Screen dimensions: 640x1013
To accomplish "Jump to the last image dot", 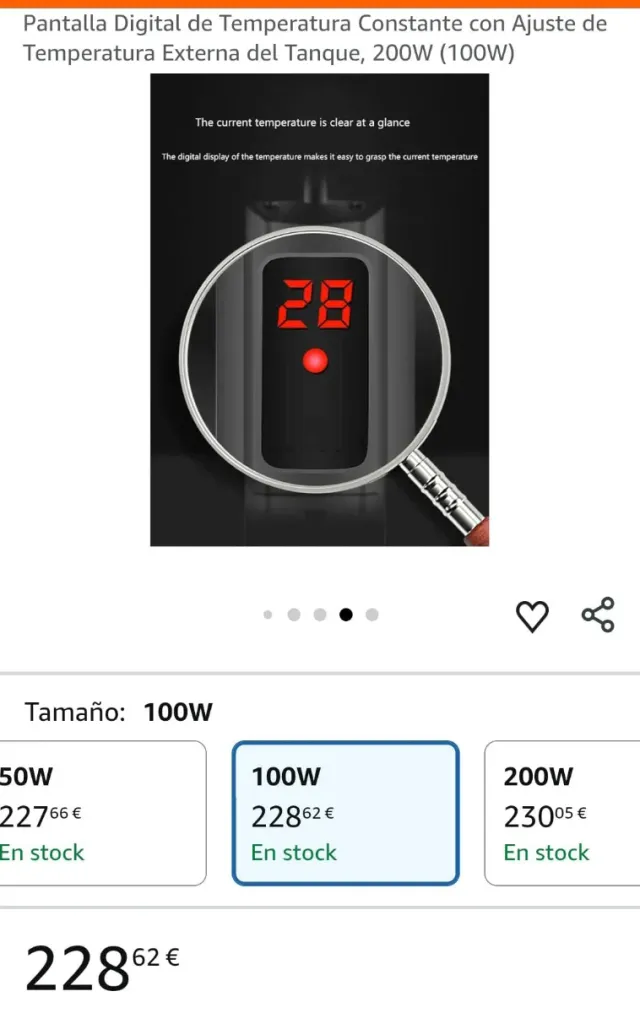I will point(372,615).
